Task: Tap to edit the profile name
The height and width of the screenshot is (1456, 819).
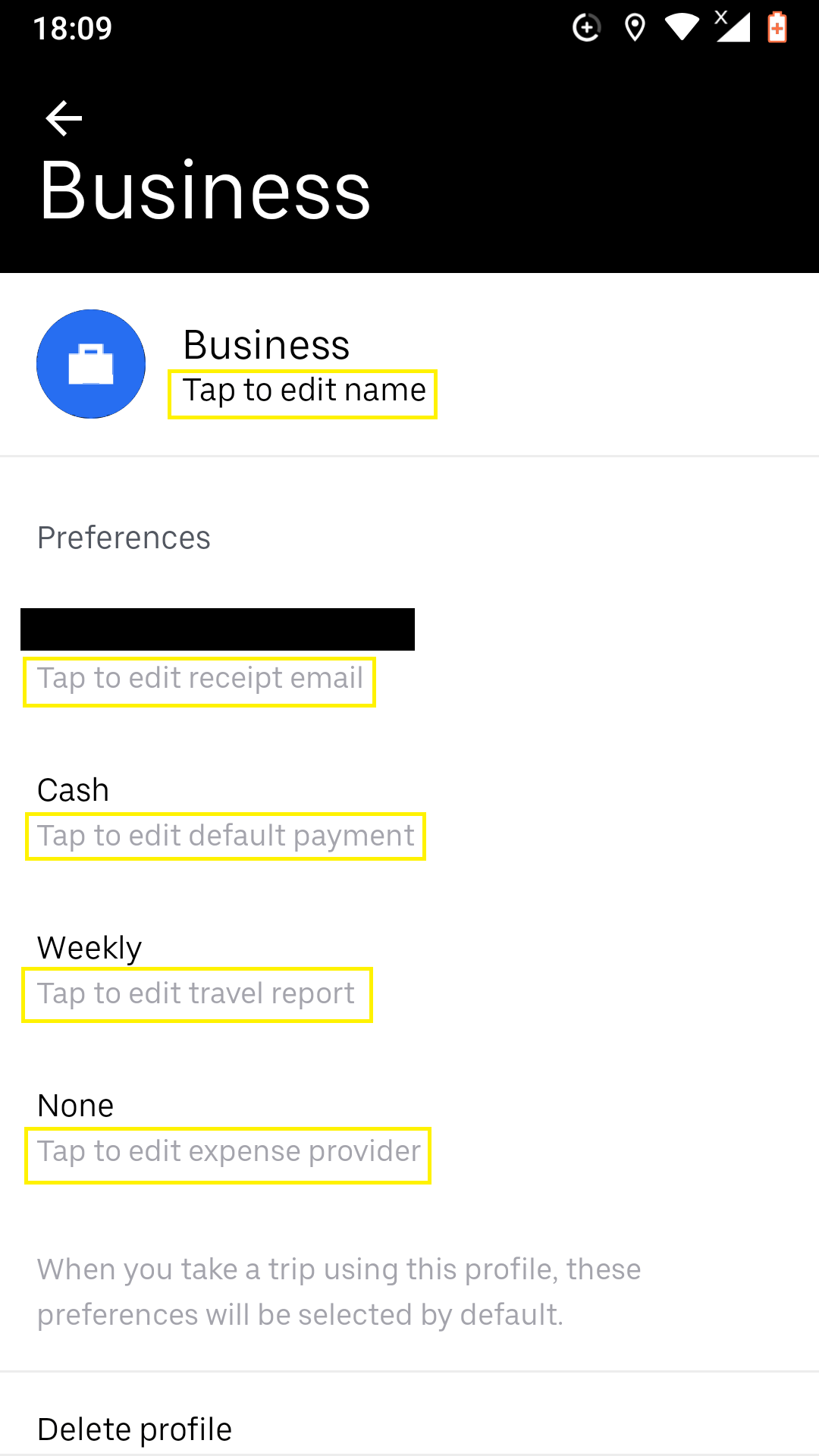Action: tap(302, 391)
